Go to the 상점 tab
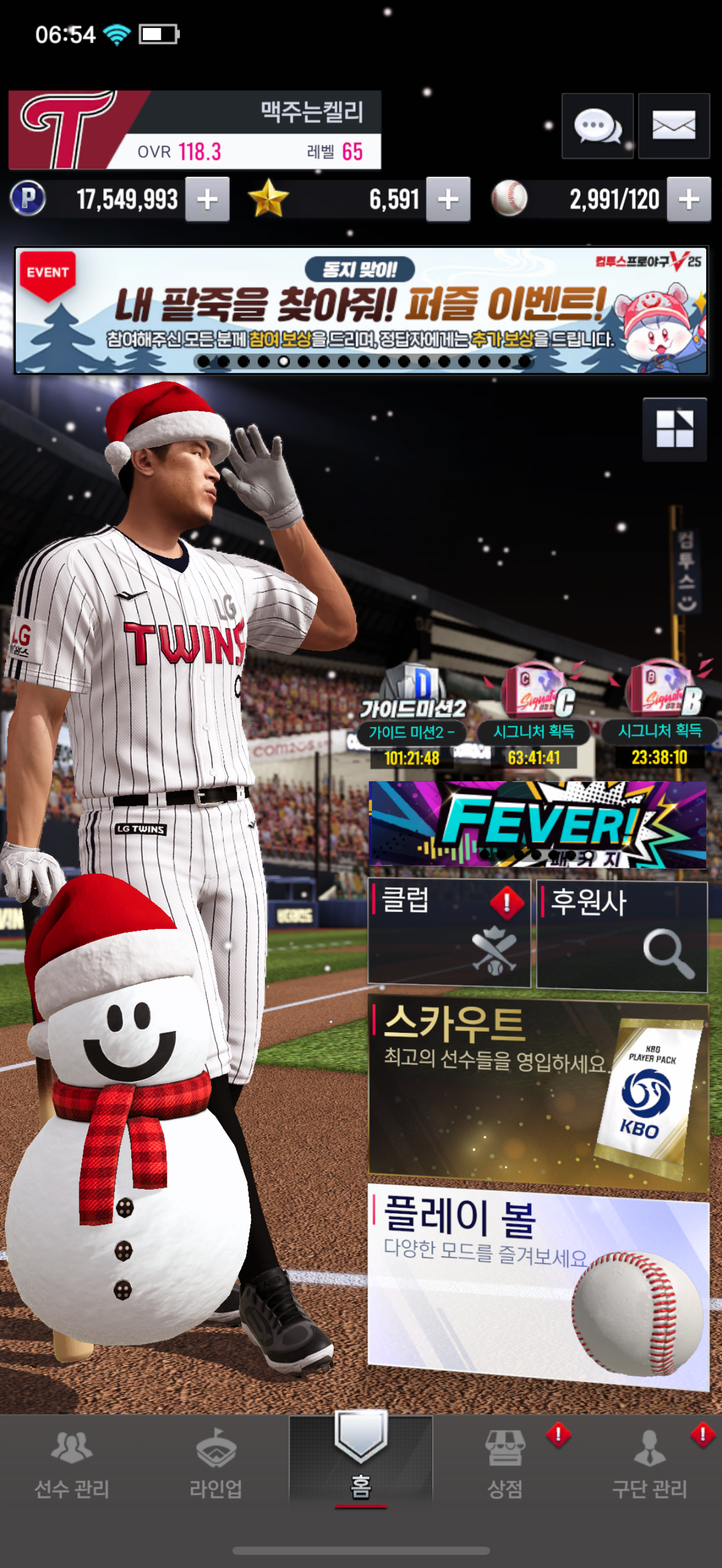Screen dimensions: 722x1568 (x=505, y=1464)
